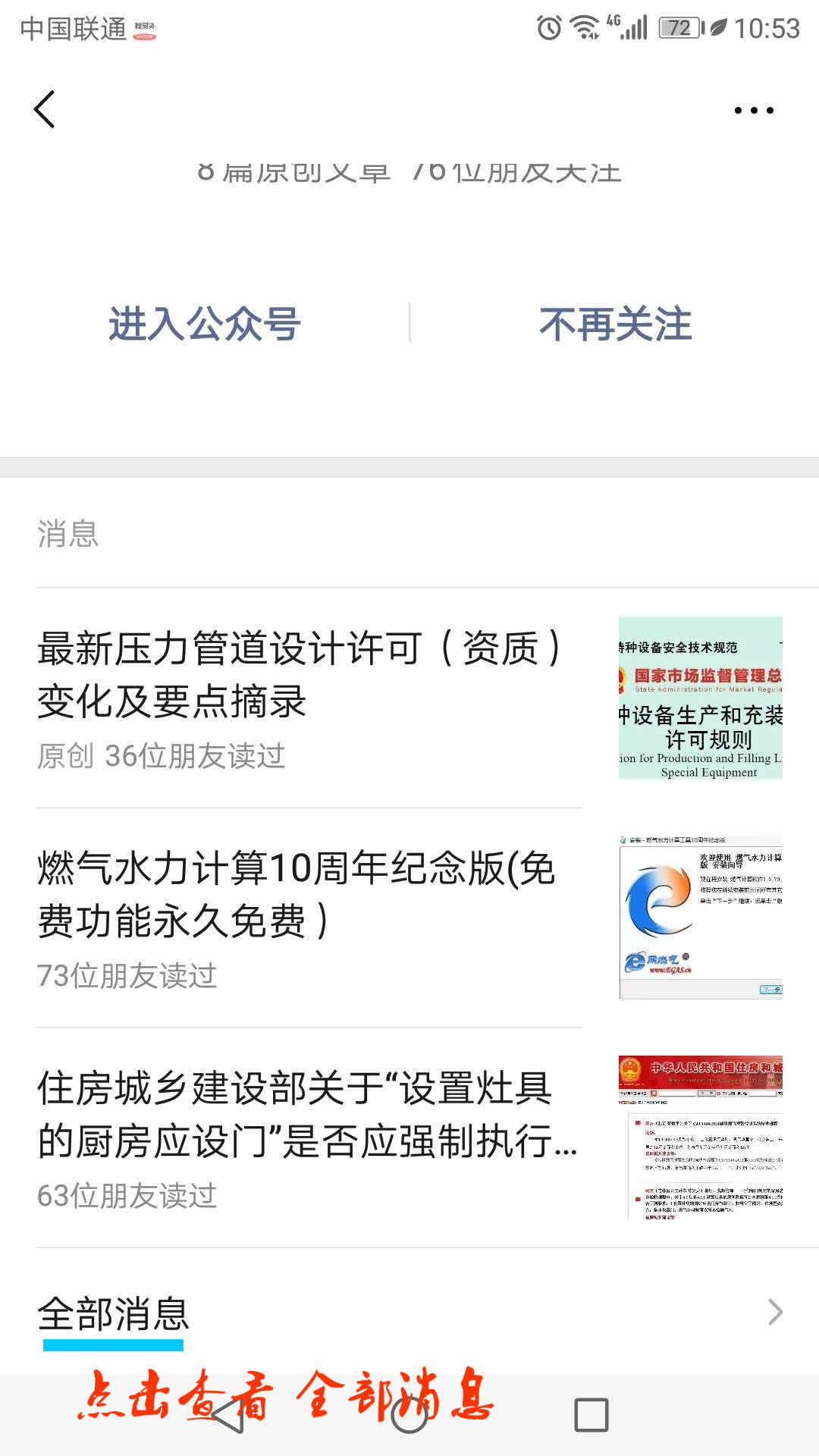Read 燃气水力计算10周年纪念版 article
819x1456 pixels.
pyautogui.click(x=303, y=895)
